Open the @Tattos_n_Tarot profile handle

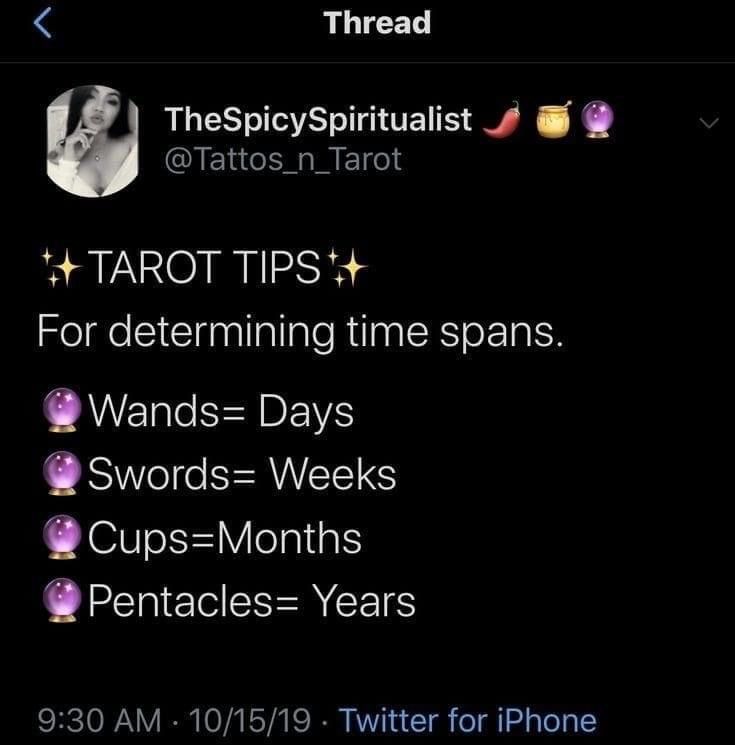[282, 158]
